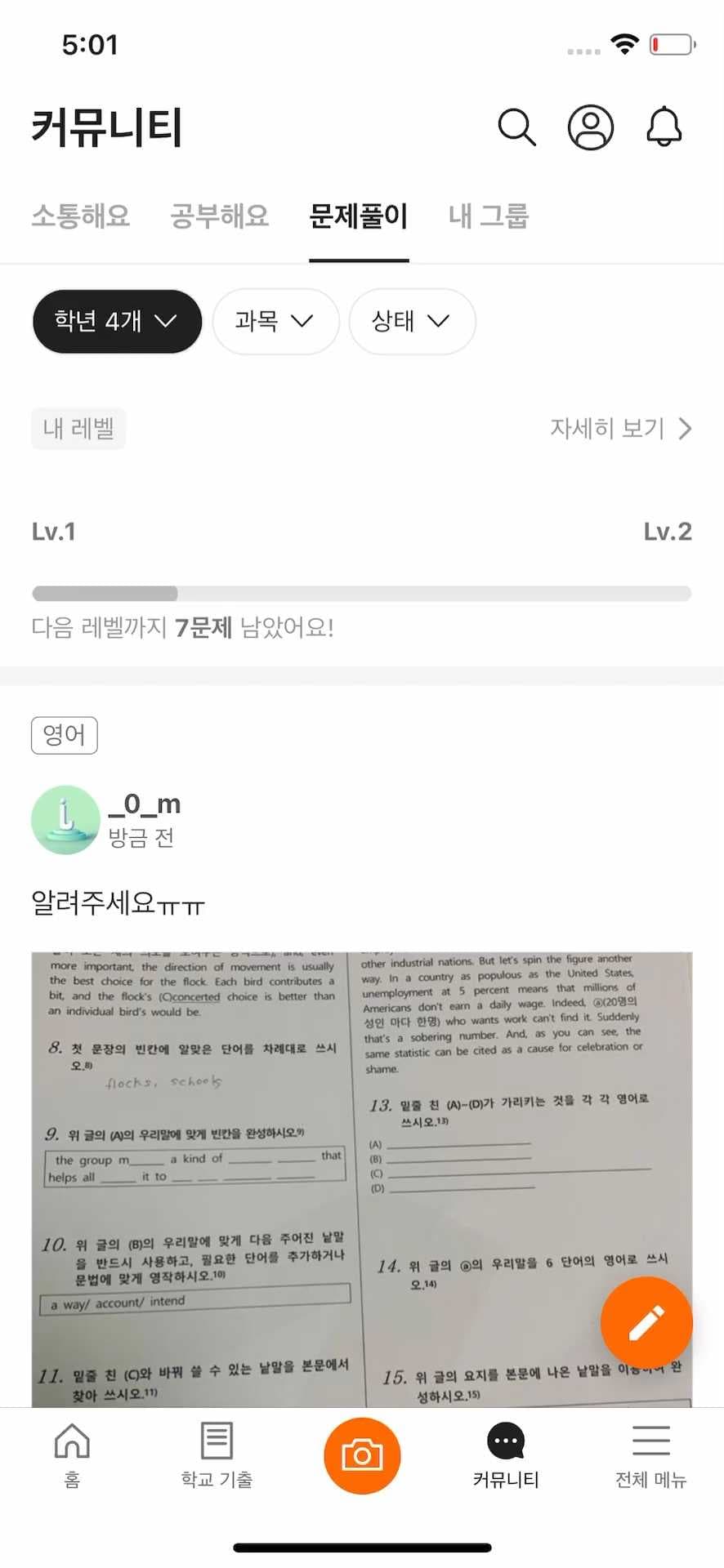Image resolution: width=724 pixels, height=1568 pixels.
Task: Open the profile icon in the top bar
Action: click(590, 127)
